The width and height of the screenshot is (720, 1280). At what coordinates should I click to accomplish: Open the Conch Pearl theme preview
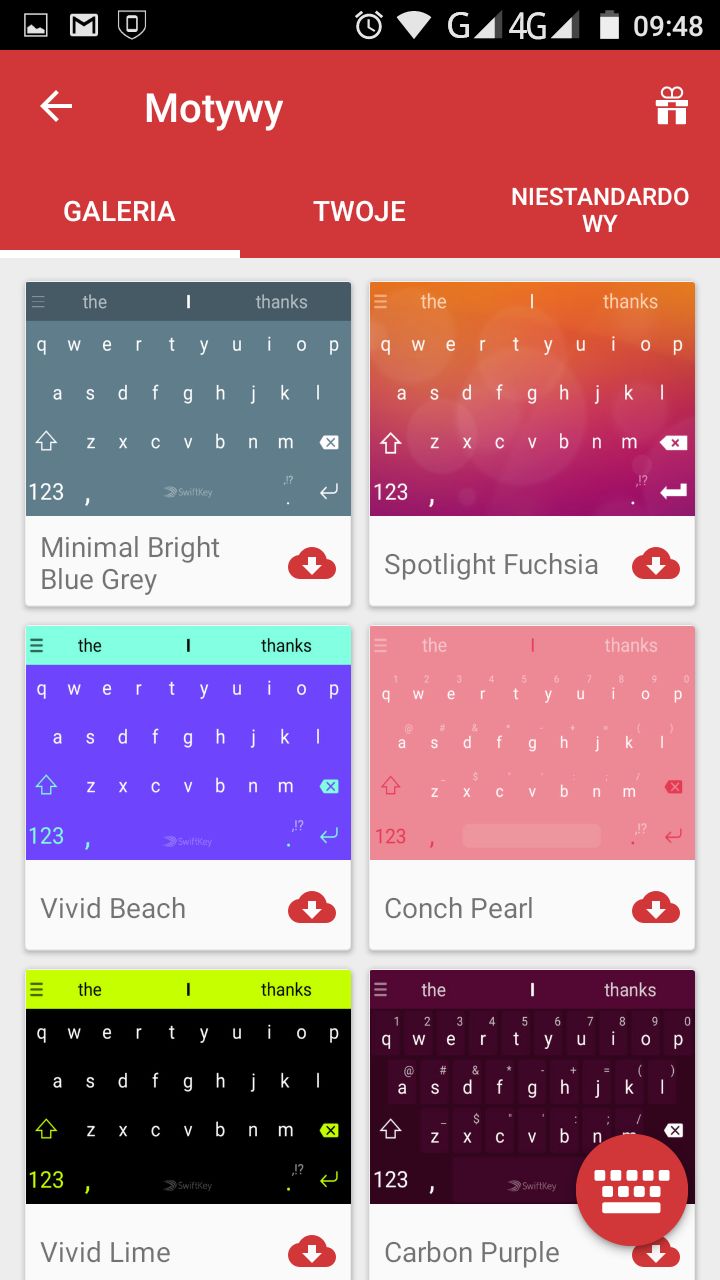tap(532, 743)
